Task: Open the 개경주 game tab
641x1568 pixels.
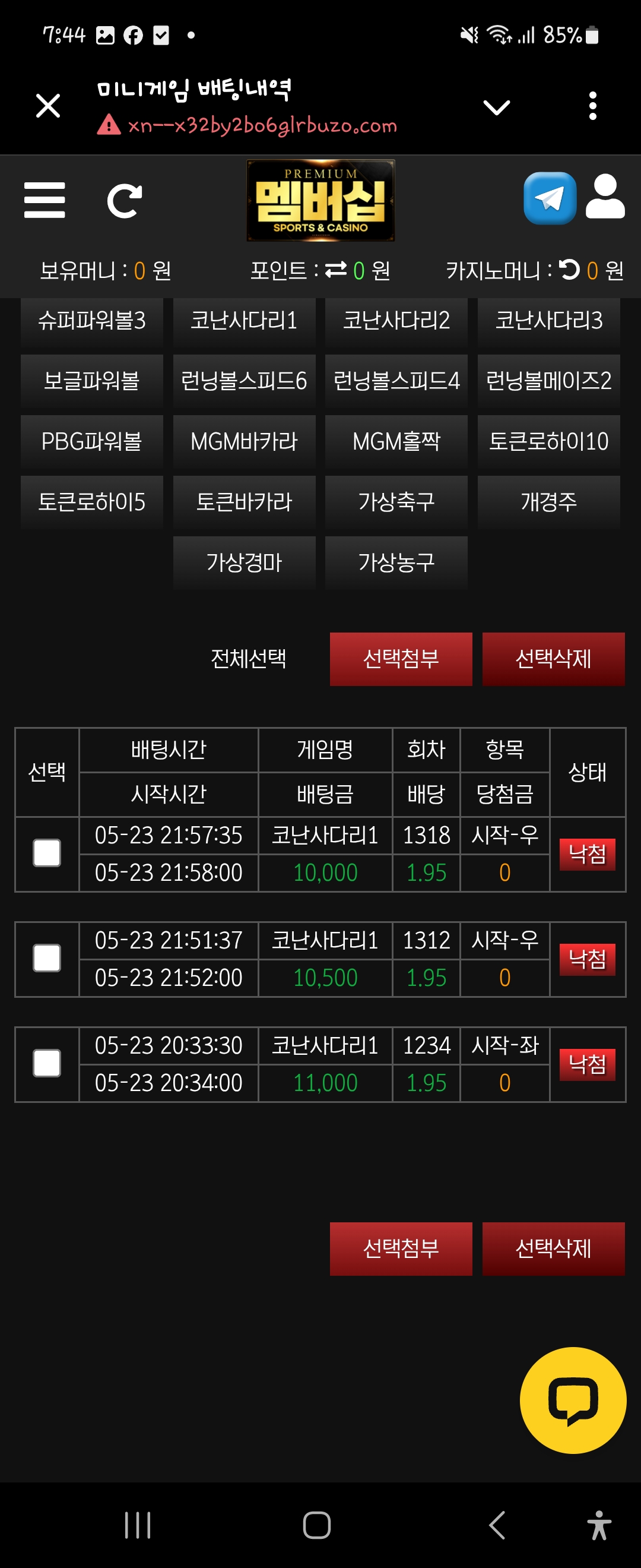Action: (x=548, y=501)
